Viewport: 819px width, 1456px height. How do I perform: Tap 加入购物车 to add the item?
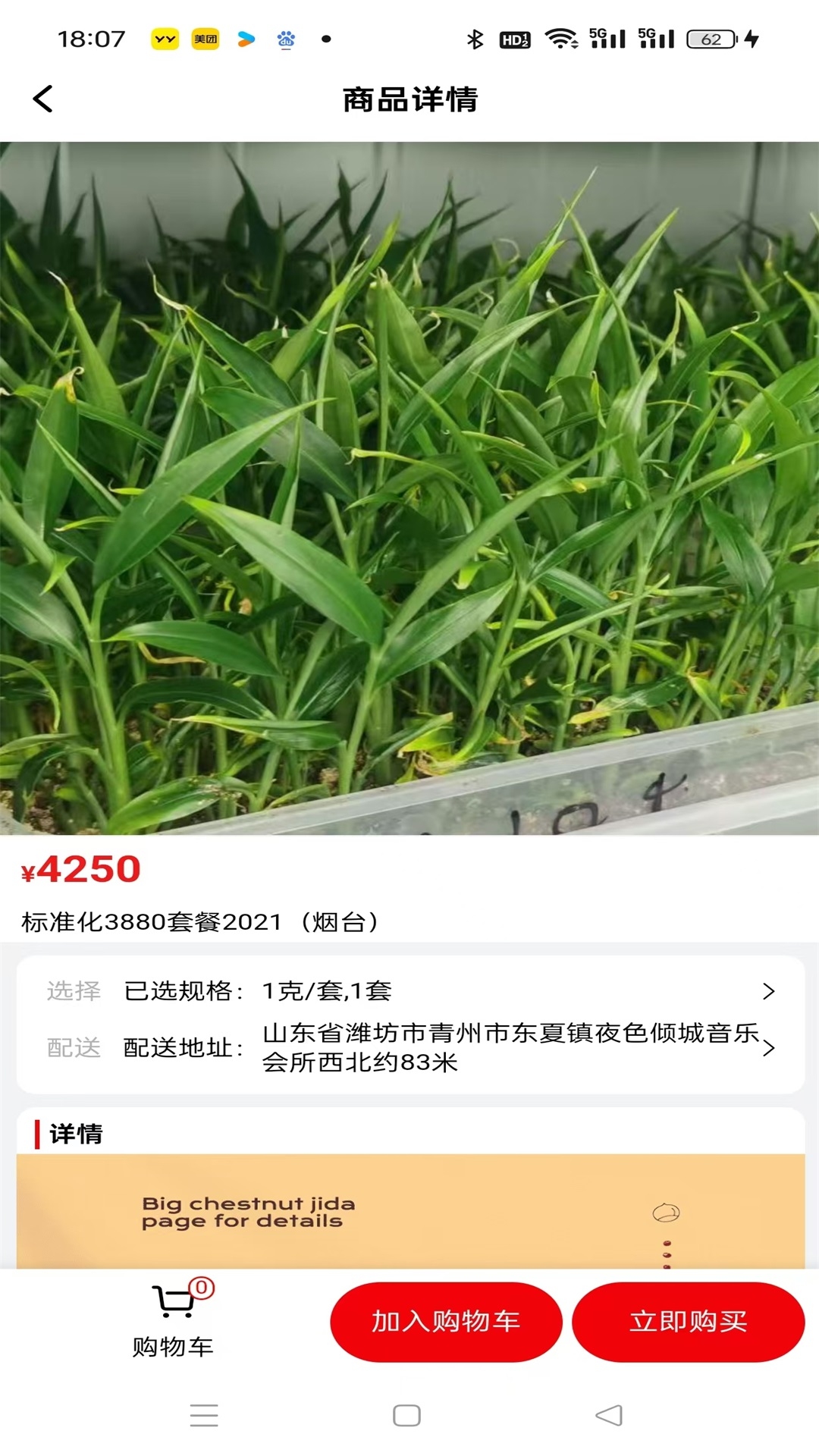446,1322
